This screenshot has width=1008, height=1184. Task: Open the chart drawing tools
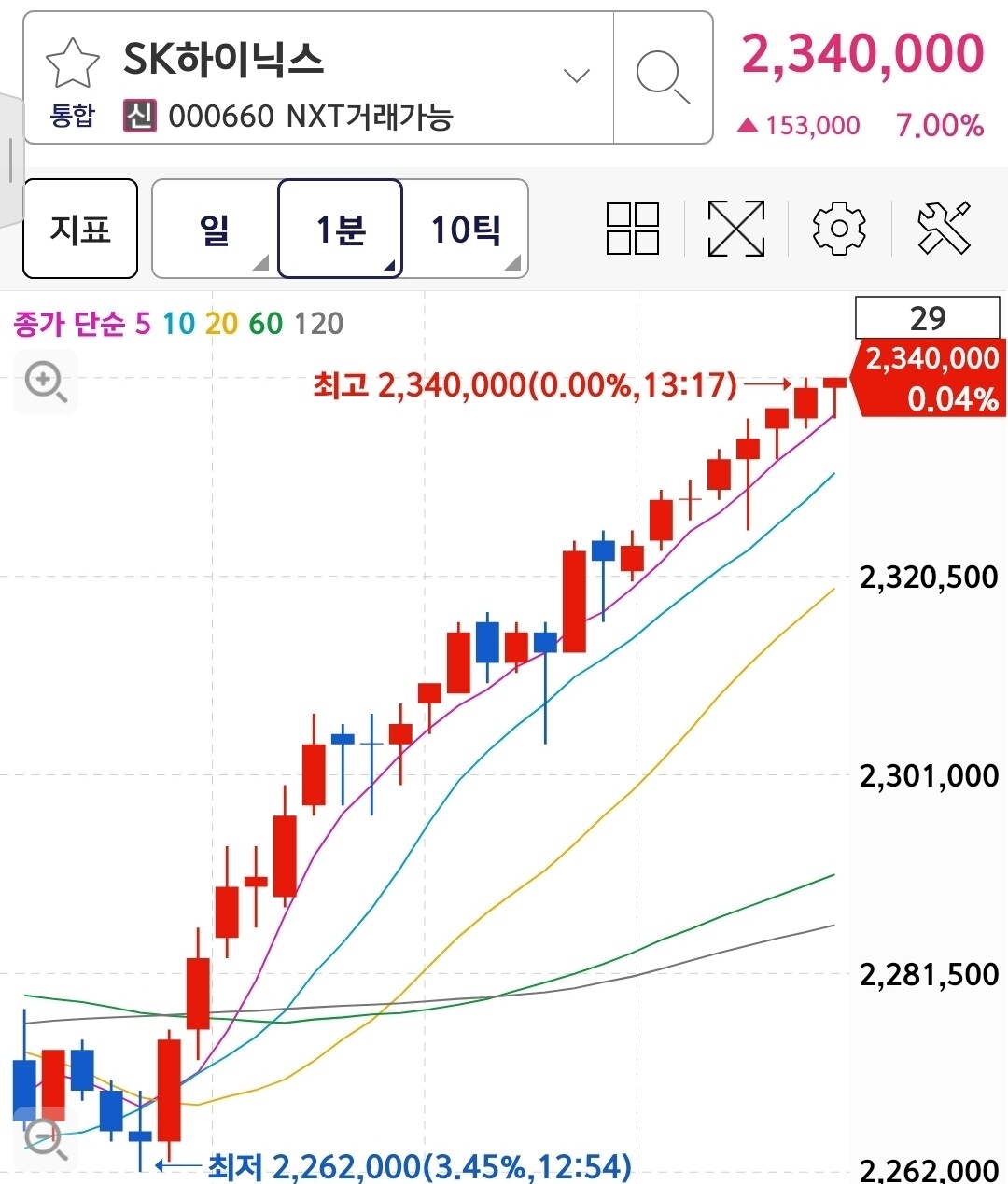click(x=944, y=229)
